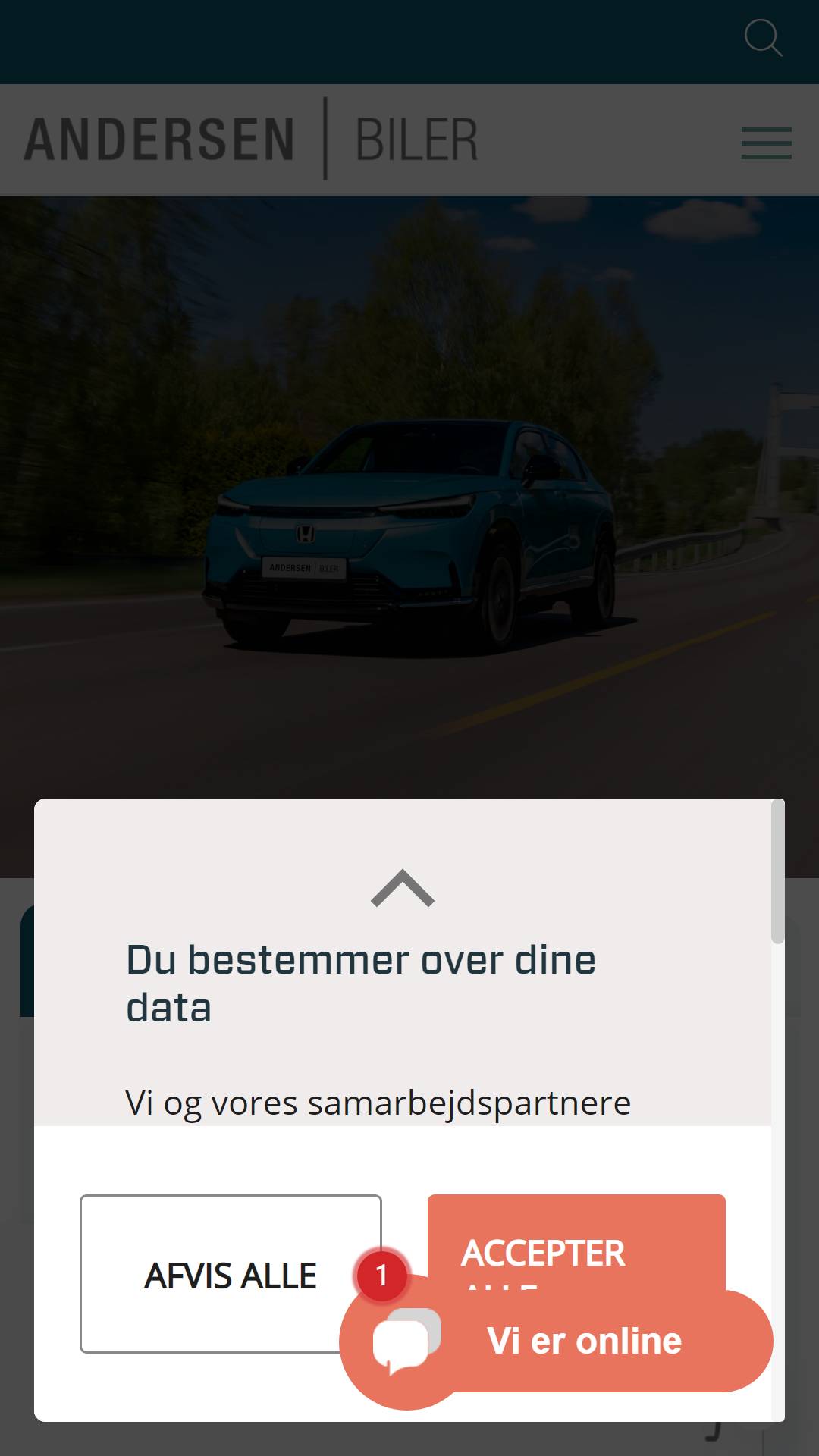This screenshot has height=1456, width=819.
Task: Expand the cookie dialog with the chevron
Action: pyautogui.click(x=403, y=888)
